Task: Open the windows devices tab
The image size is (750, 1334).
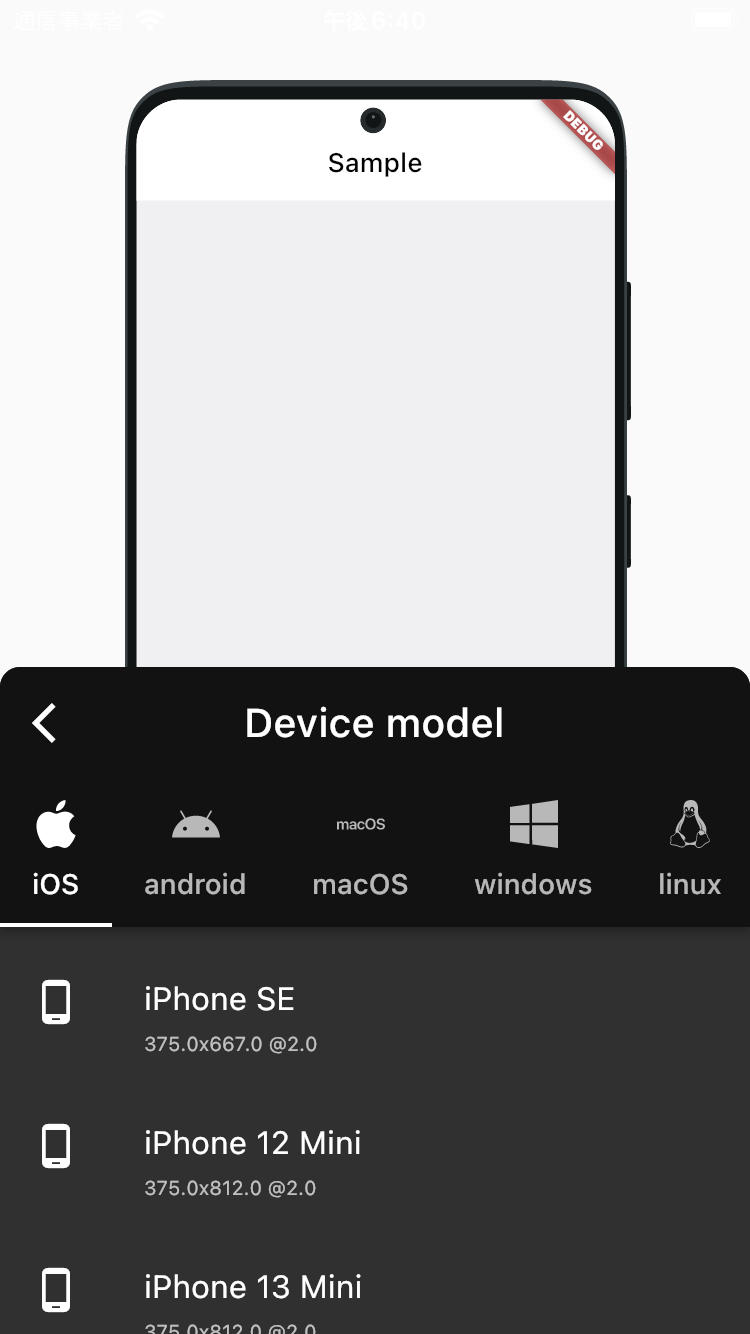Action: [x=533, y=850]
